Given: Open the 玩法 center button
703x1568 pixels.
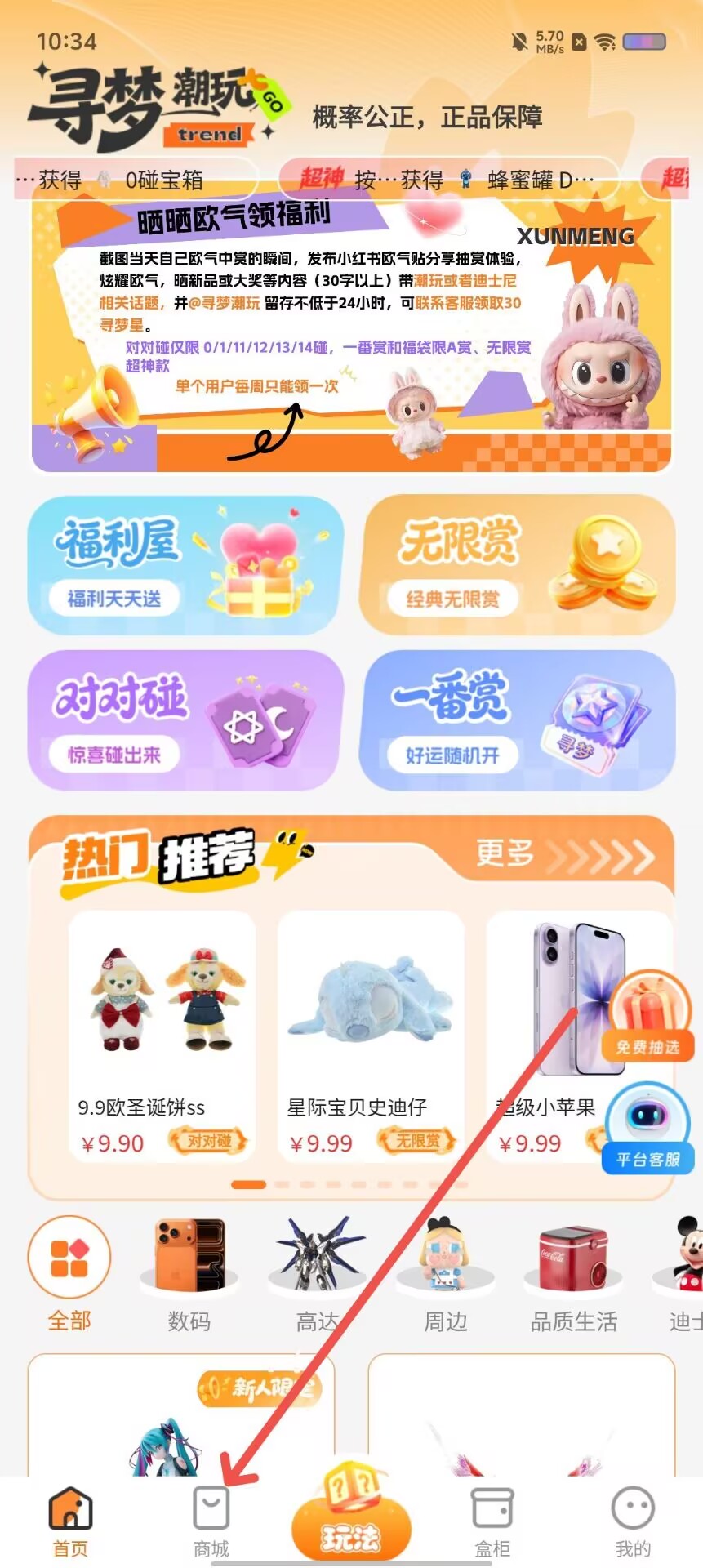Looking at the screenshot, I should [351, 1516].
